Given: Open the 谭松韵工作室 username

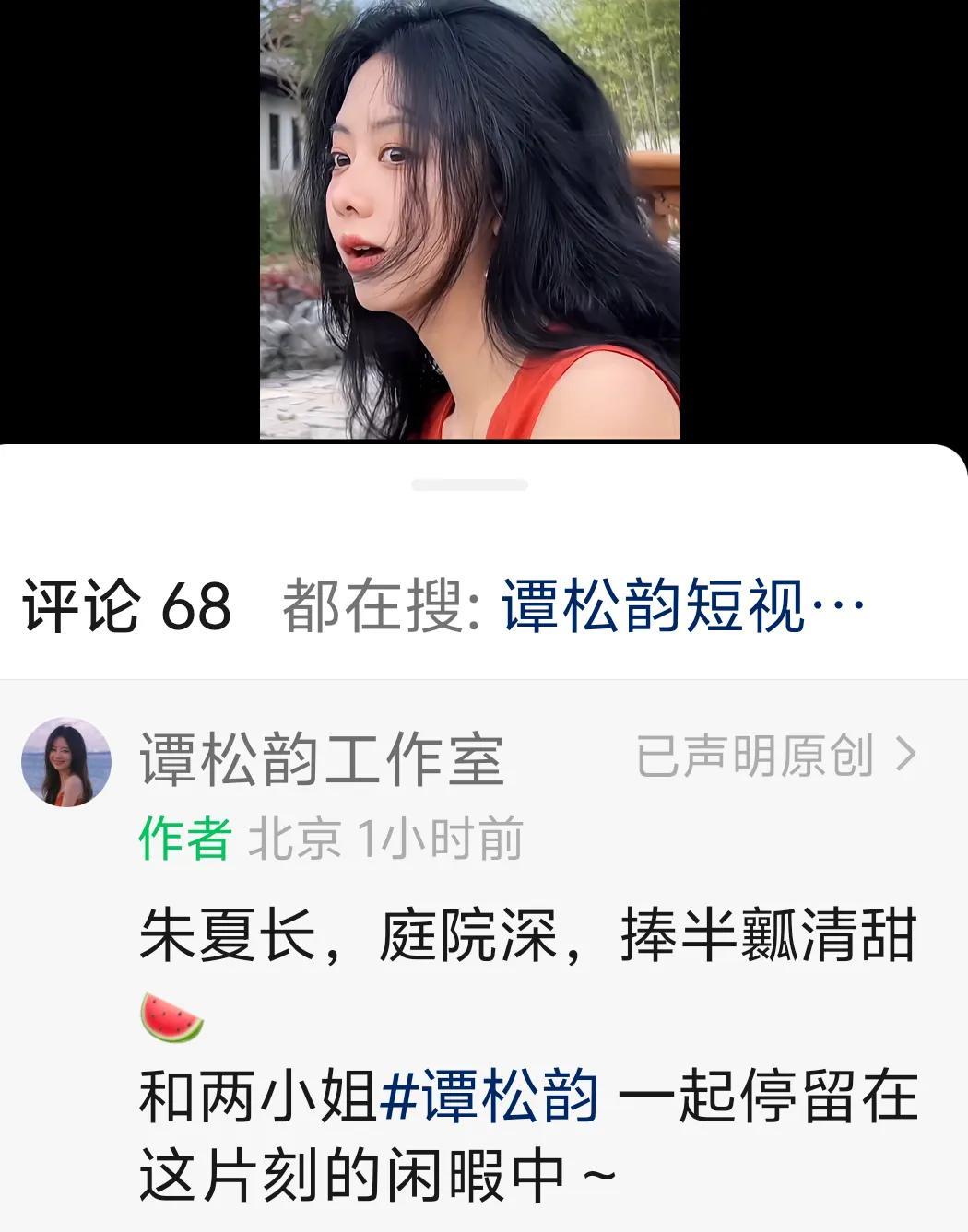Looking at the screenshot, I should [x=322, y=760].
